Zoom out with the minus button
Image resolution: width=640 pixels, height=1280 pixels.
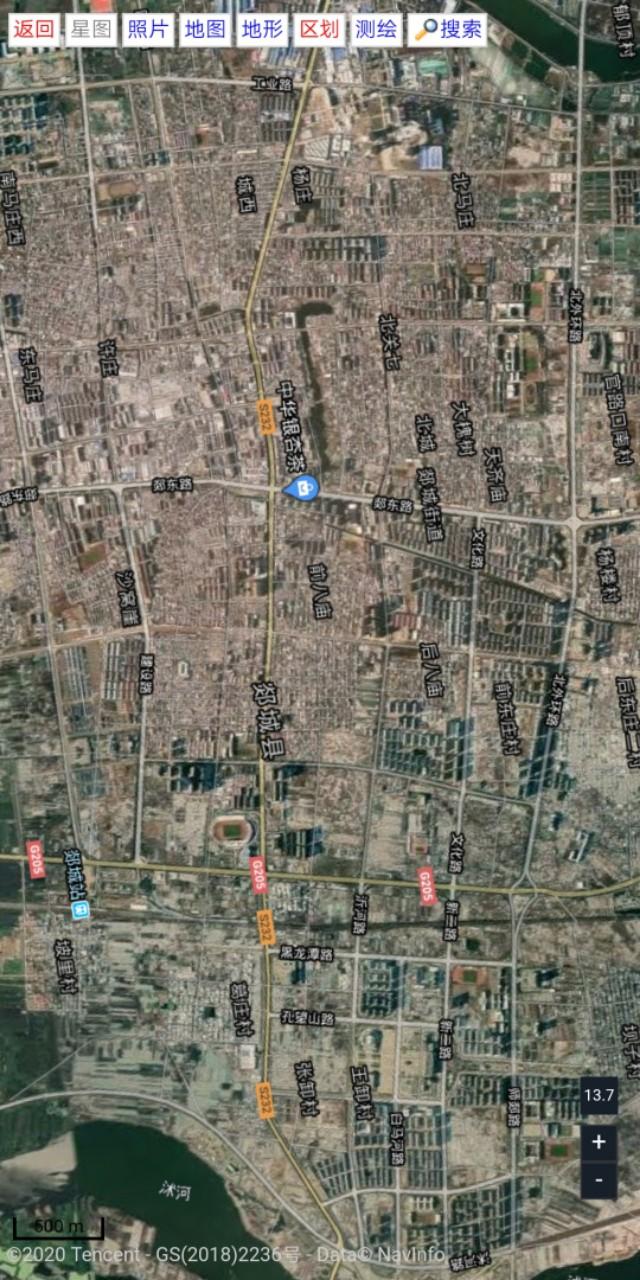tap(598, 1181)
